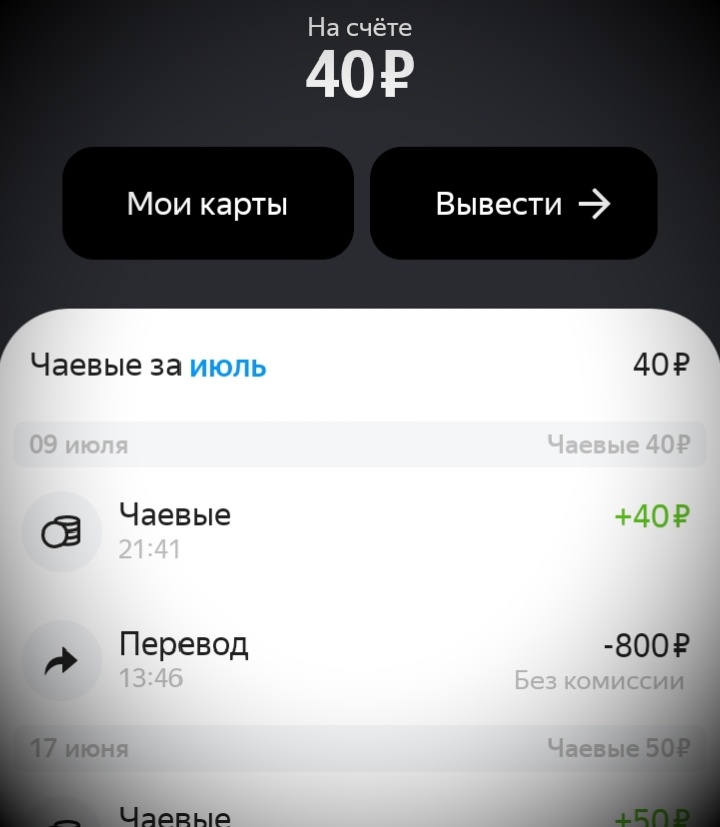Image resolution: width=720 pixels, height=827 pixels.
Task: Click the На счёте label
Action: (360, 27)
